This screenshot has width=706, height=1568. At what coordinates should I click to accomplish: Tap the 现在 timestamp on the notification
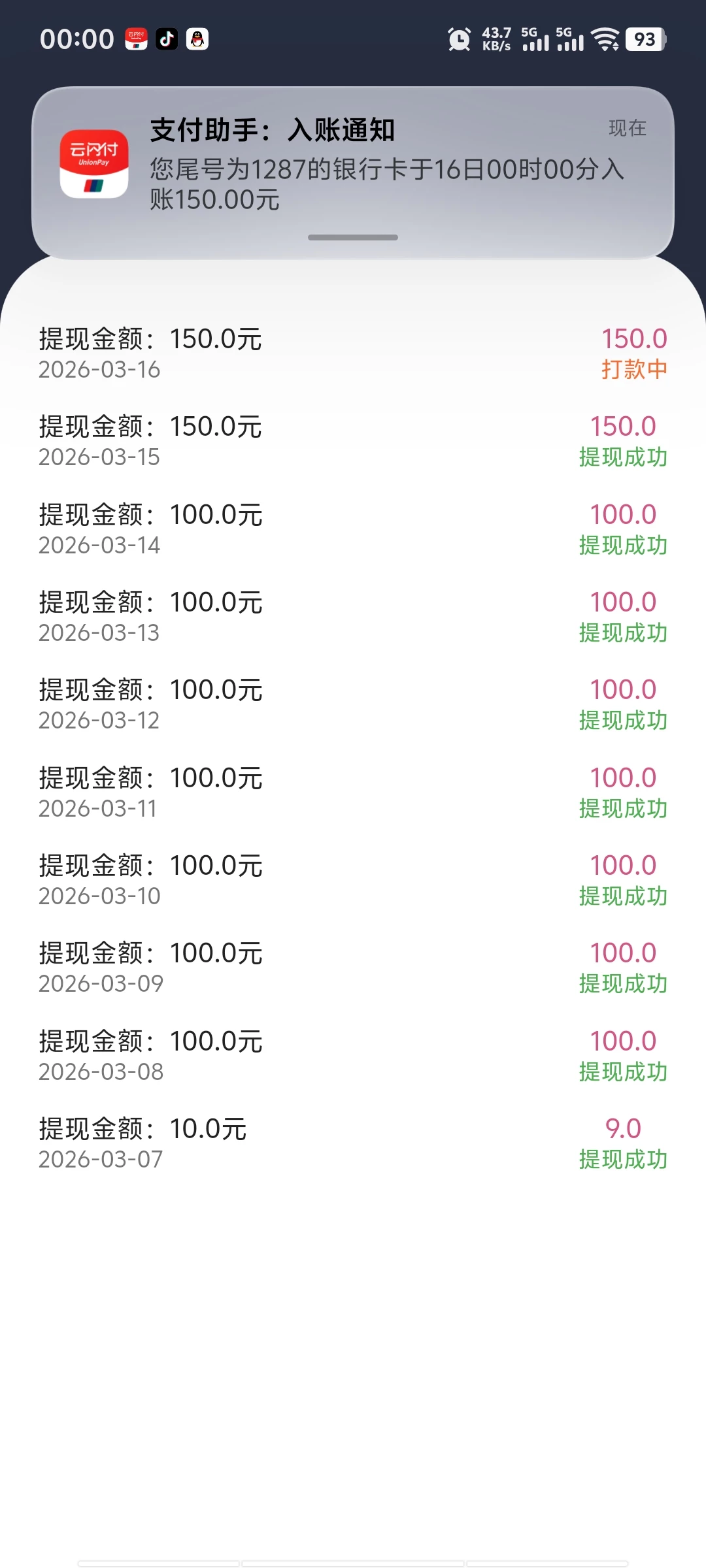pyautogui.click(x=627, y=128)
